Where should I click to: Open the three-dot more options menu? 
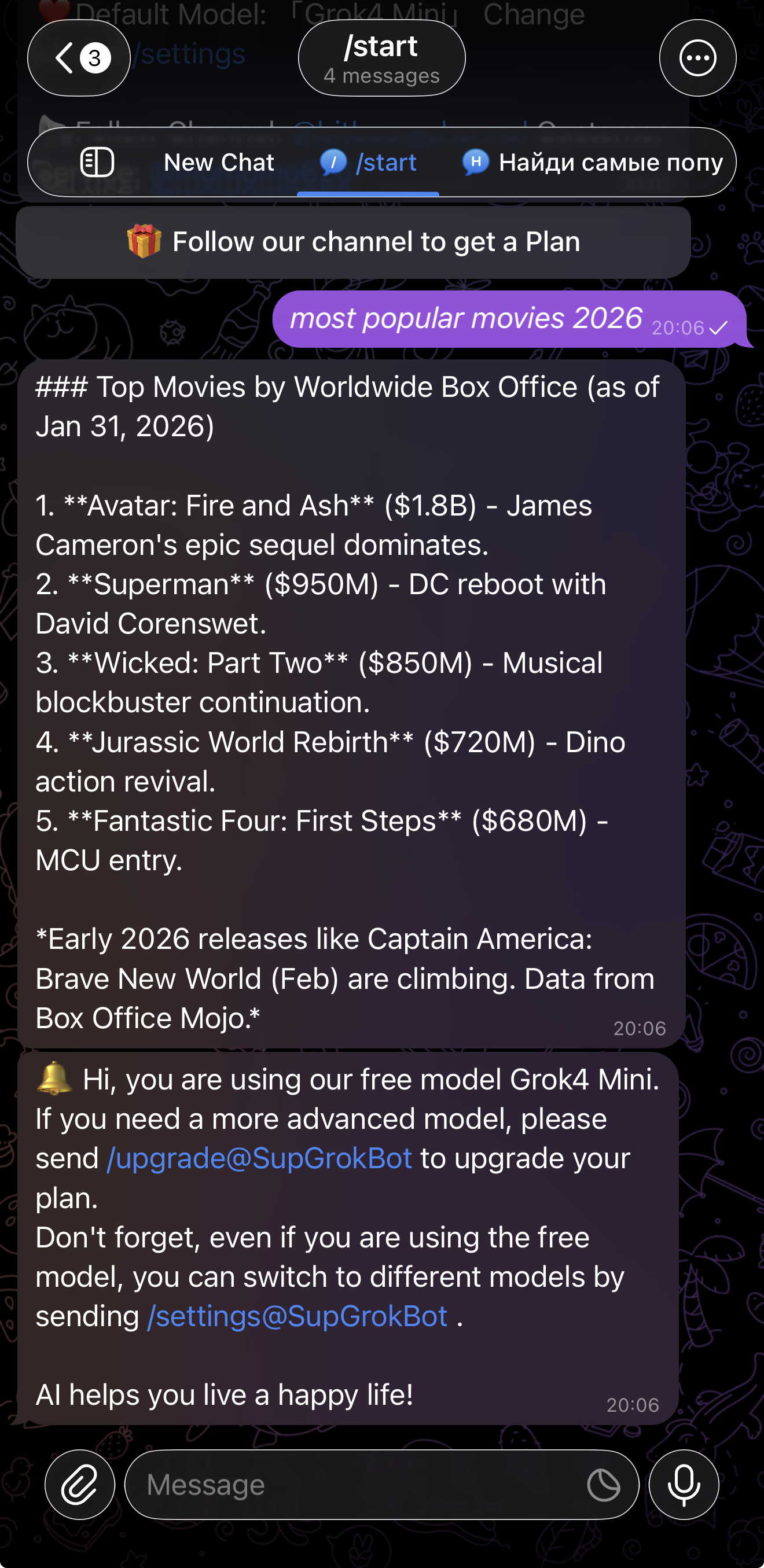pyautogui.click(x=696, y=57)
